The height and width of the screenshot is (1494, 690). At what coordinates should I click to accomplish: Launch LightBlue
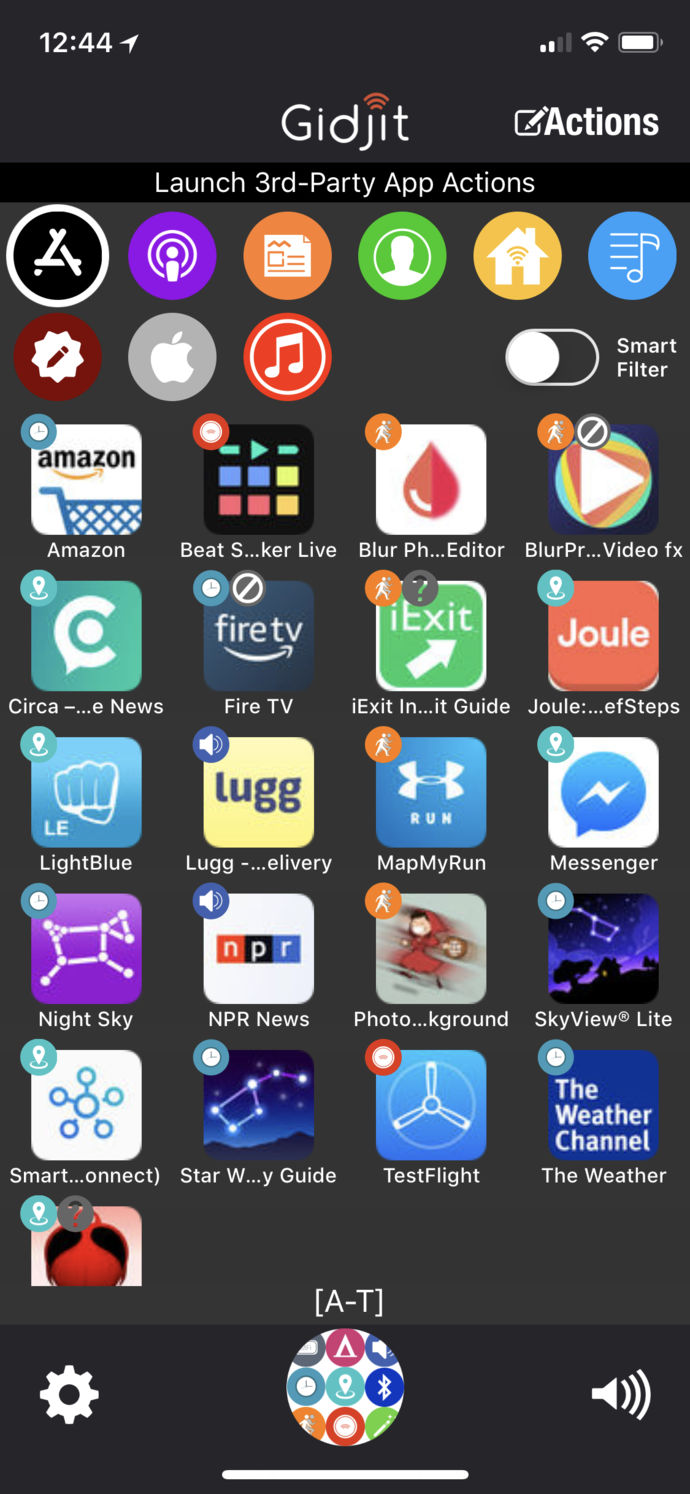pyautogui.click(x=86, y=793)
